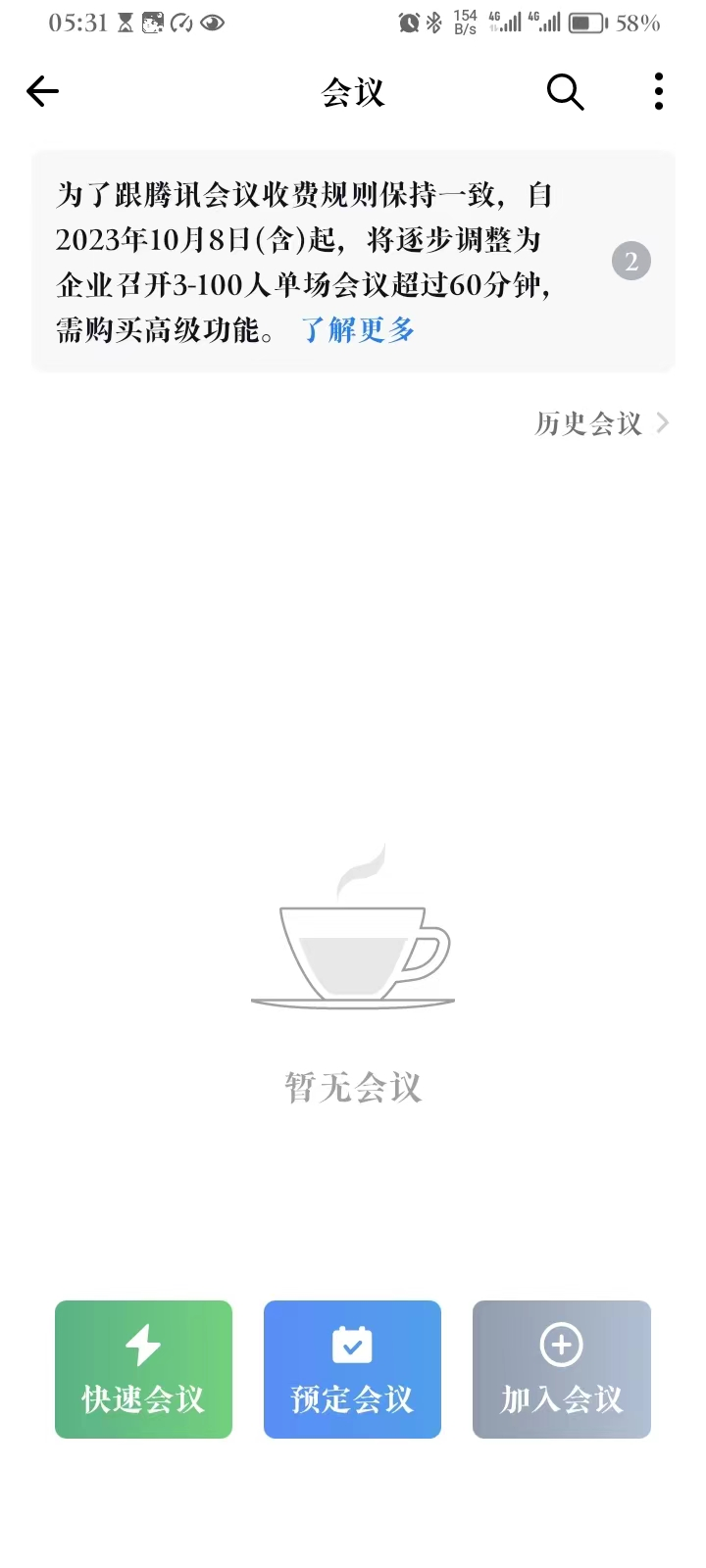706x1568 pixels.
Task: Open the search icon in the header
Action: (x=565, y=92)
